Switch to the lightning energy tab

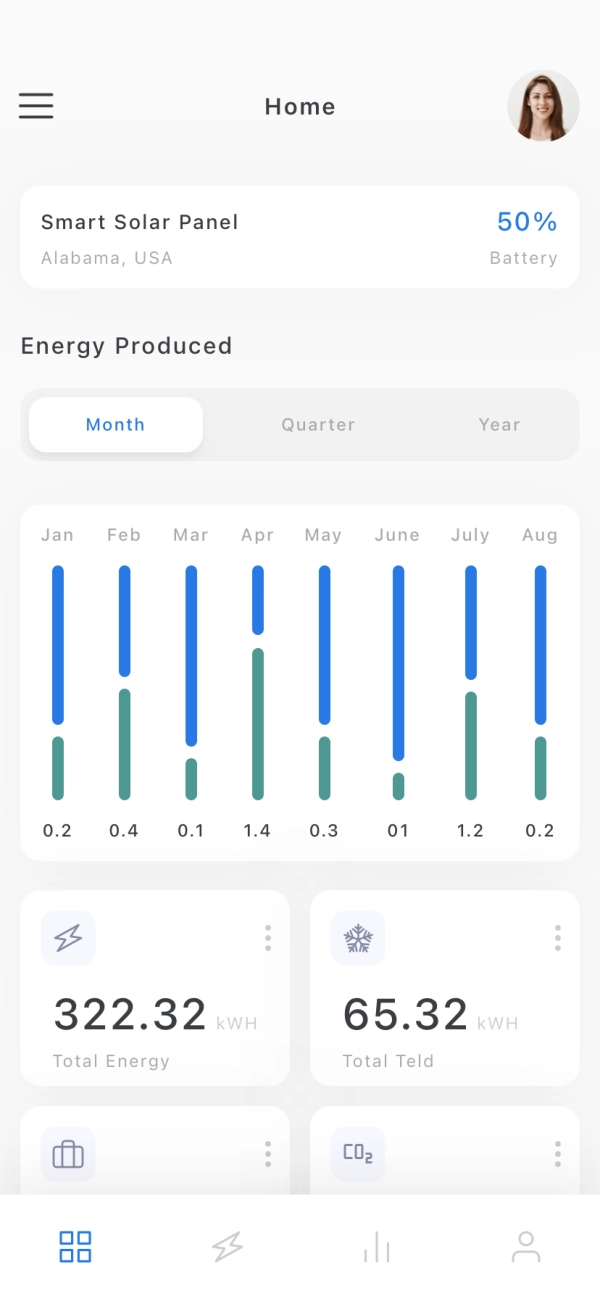coord(227,1247)
